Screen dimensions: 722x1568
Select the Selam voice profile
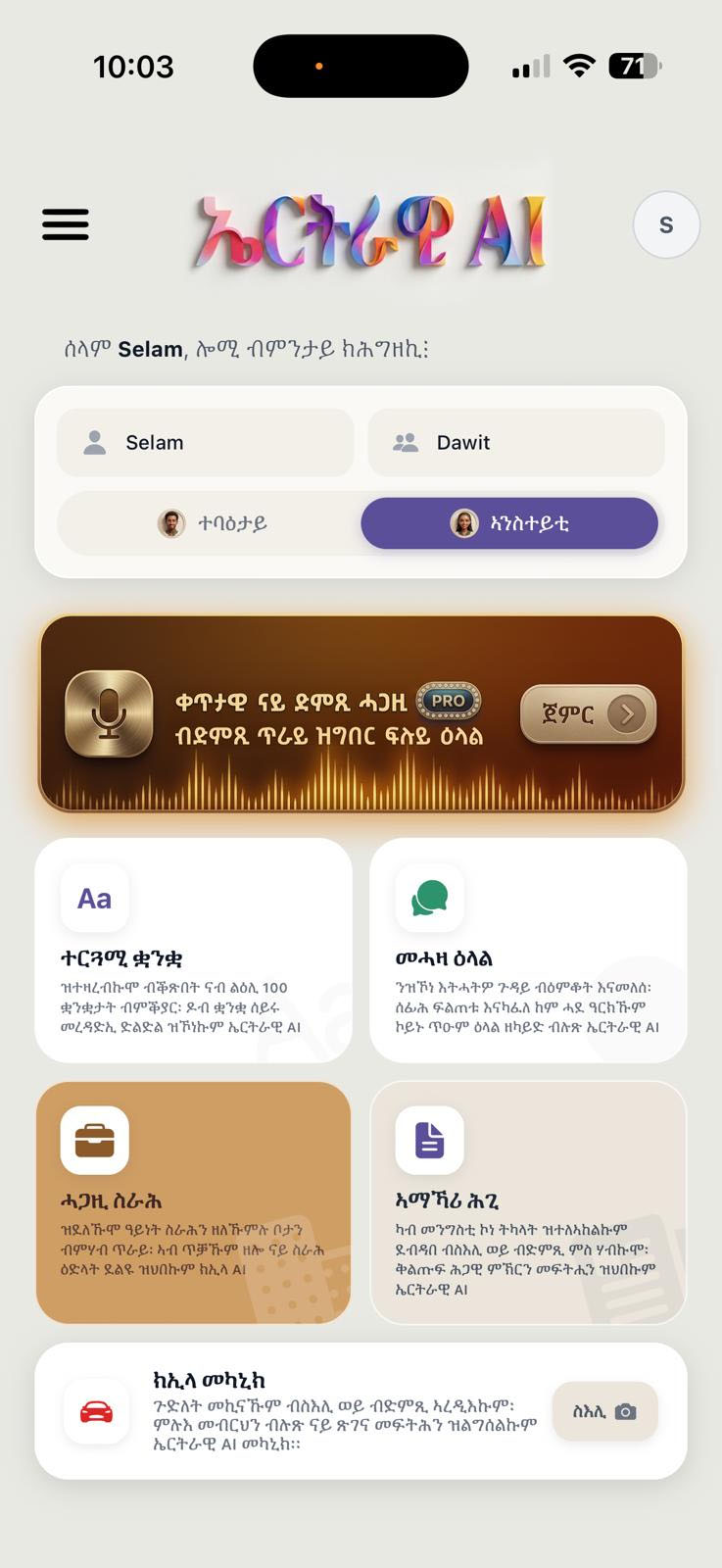205,442
